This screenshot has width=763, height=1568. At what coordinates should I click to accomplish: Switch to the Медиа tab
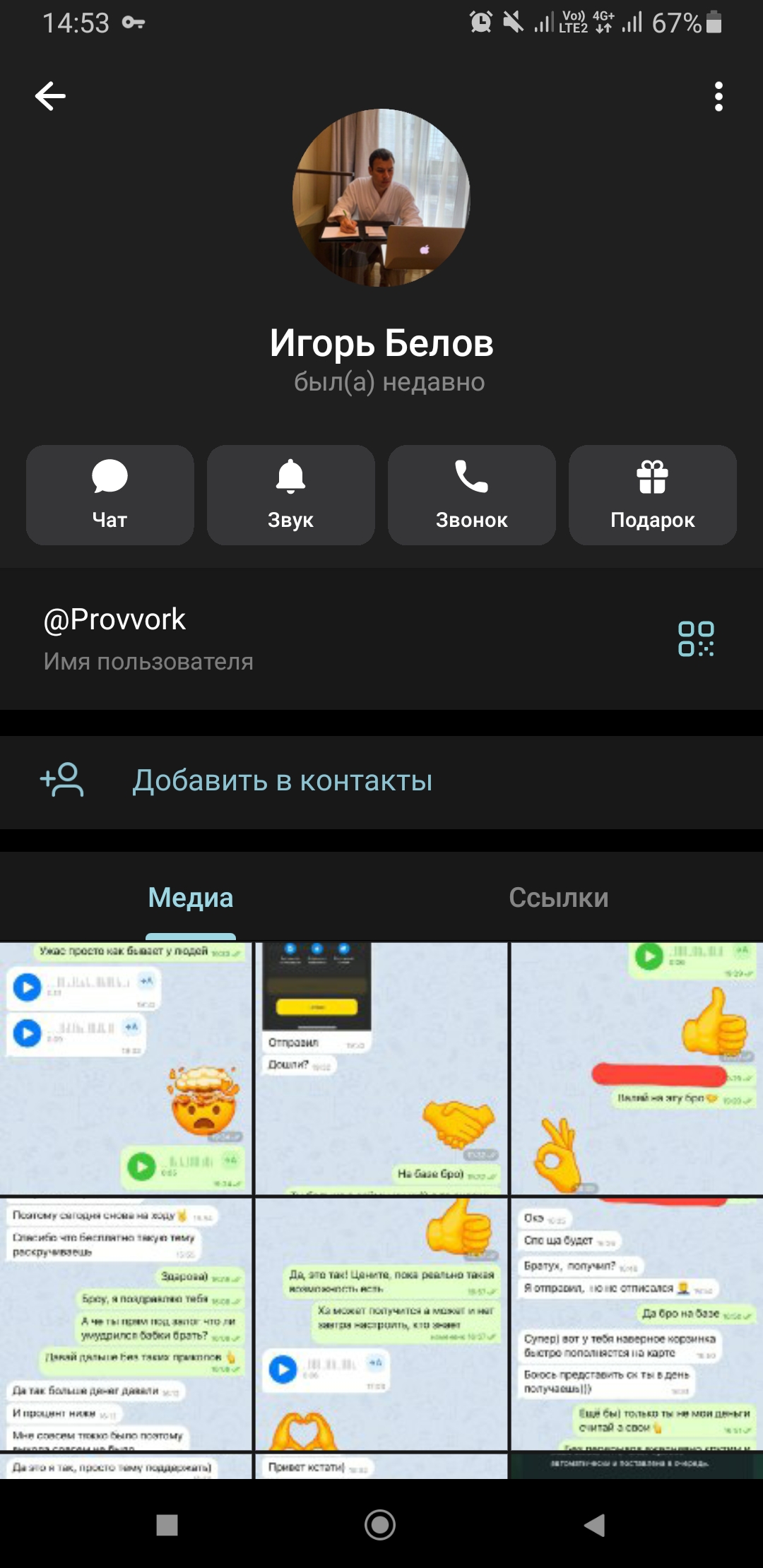coord(191,898)
